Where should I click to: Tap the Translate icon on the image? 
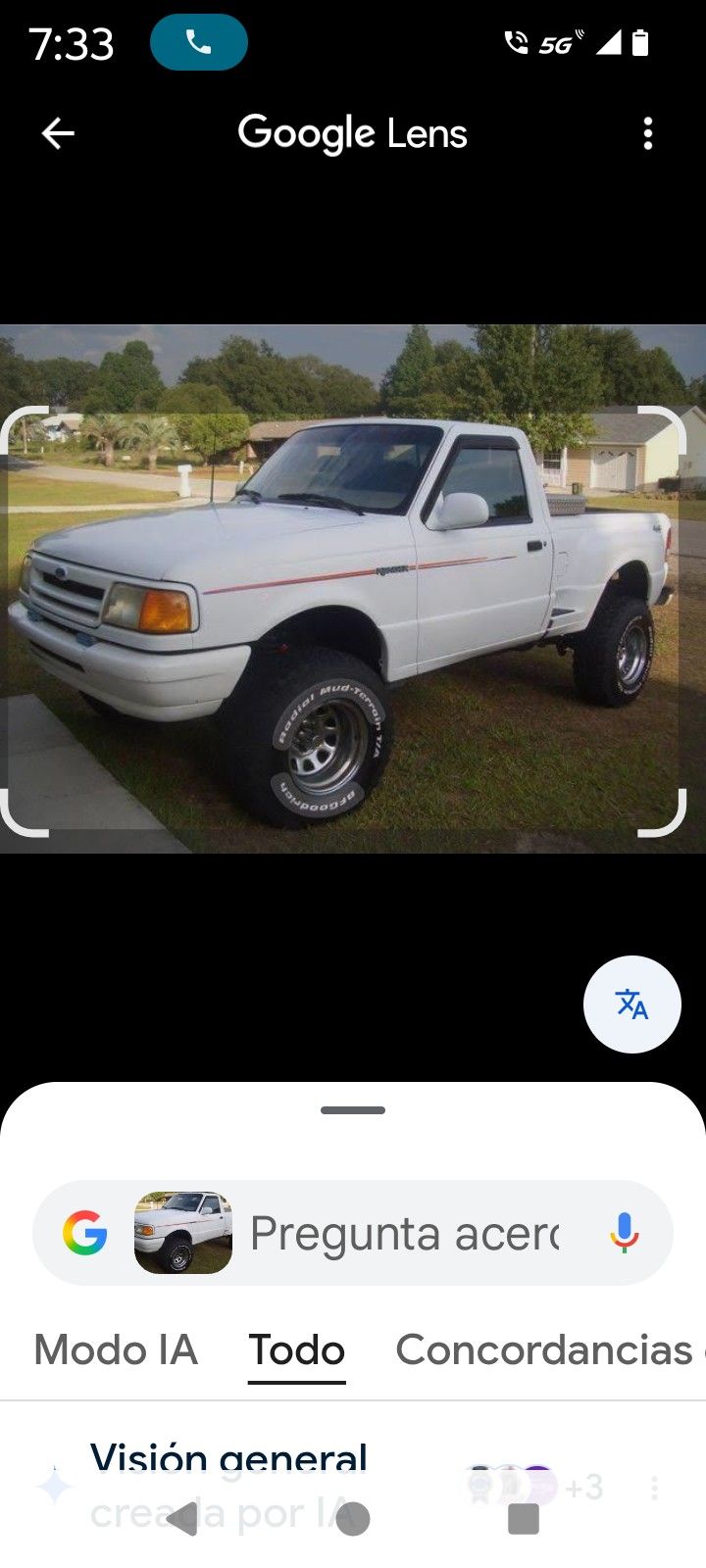coord(631,1004)
